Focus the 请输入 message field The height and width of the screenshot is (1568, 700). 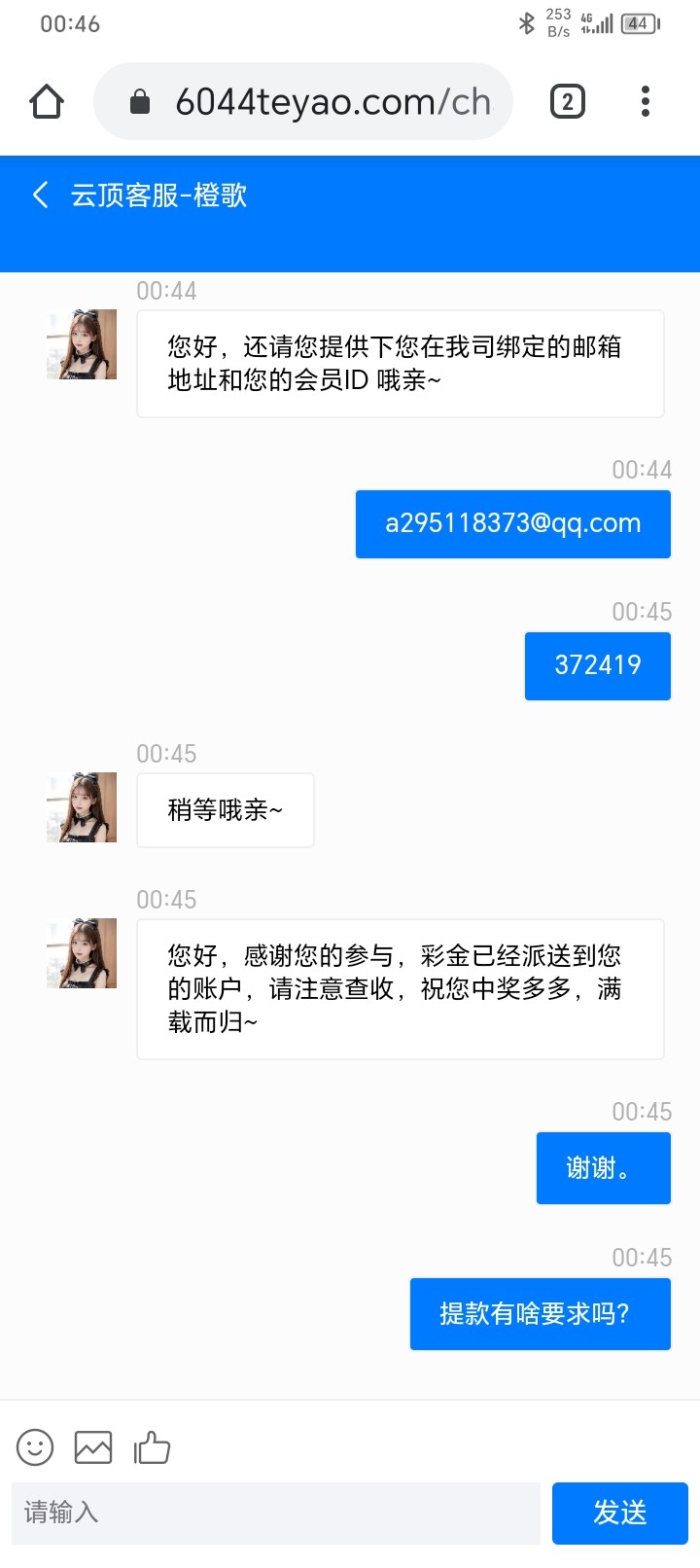click(x=276, y=1513)
